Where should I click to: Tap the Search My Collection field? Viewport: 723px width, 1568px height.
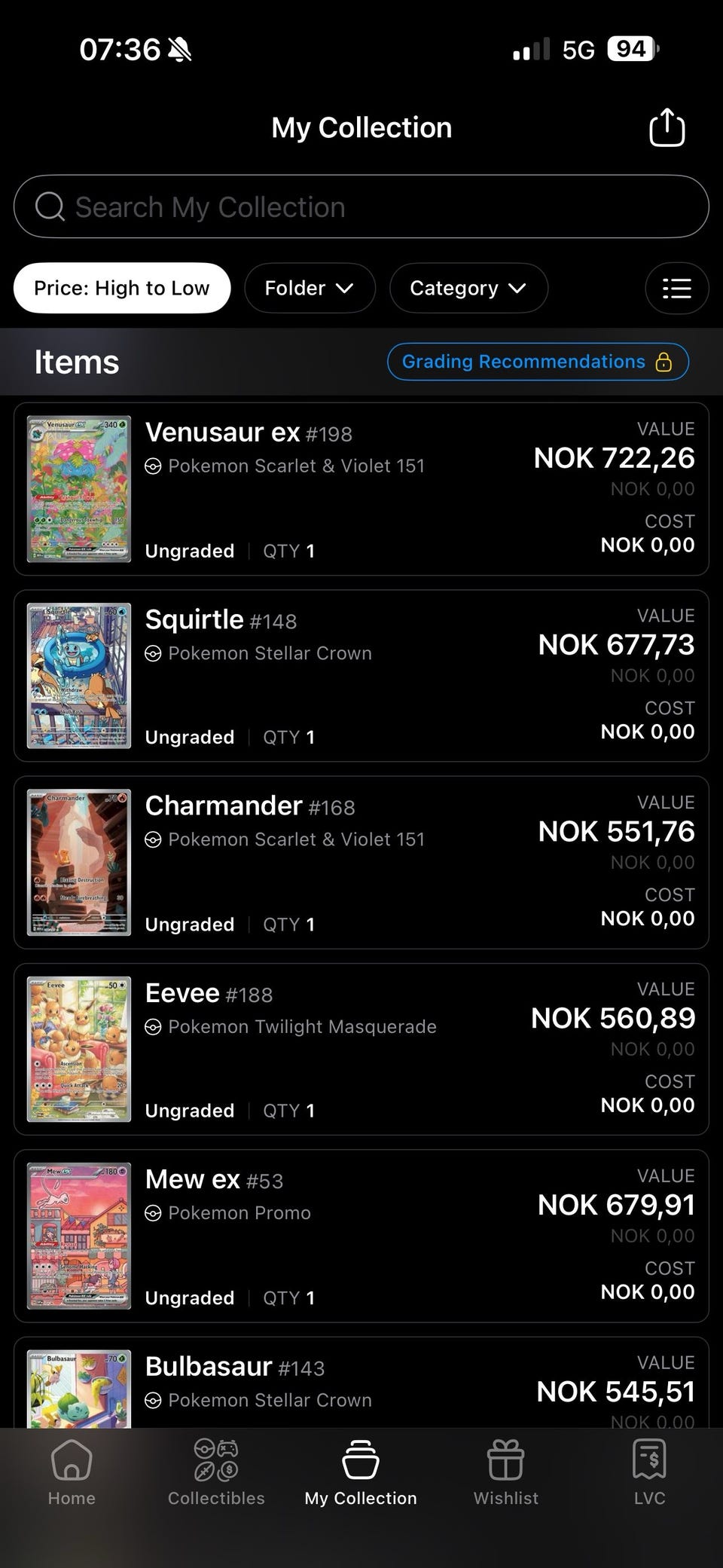361,207
